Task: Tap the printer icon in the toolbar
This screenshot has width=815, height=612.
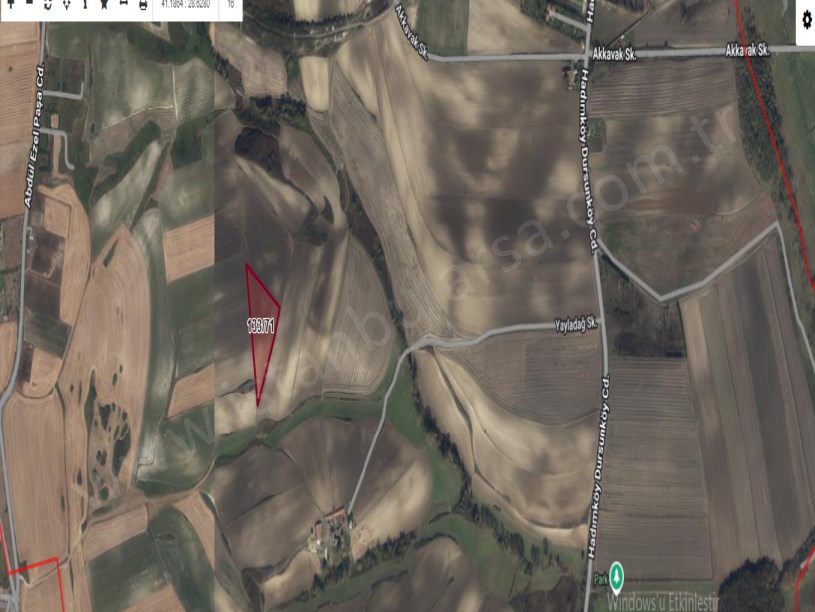Action: point(143,5)
